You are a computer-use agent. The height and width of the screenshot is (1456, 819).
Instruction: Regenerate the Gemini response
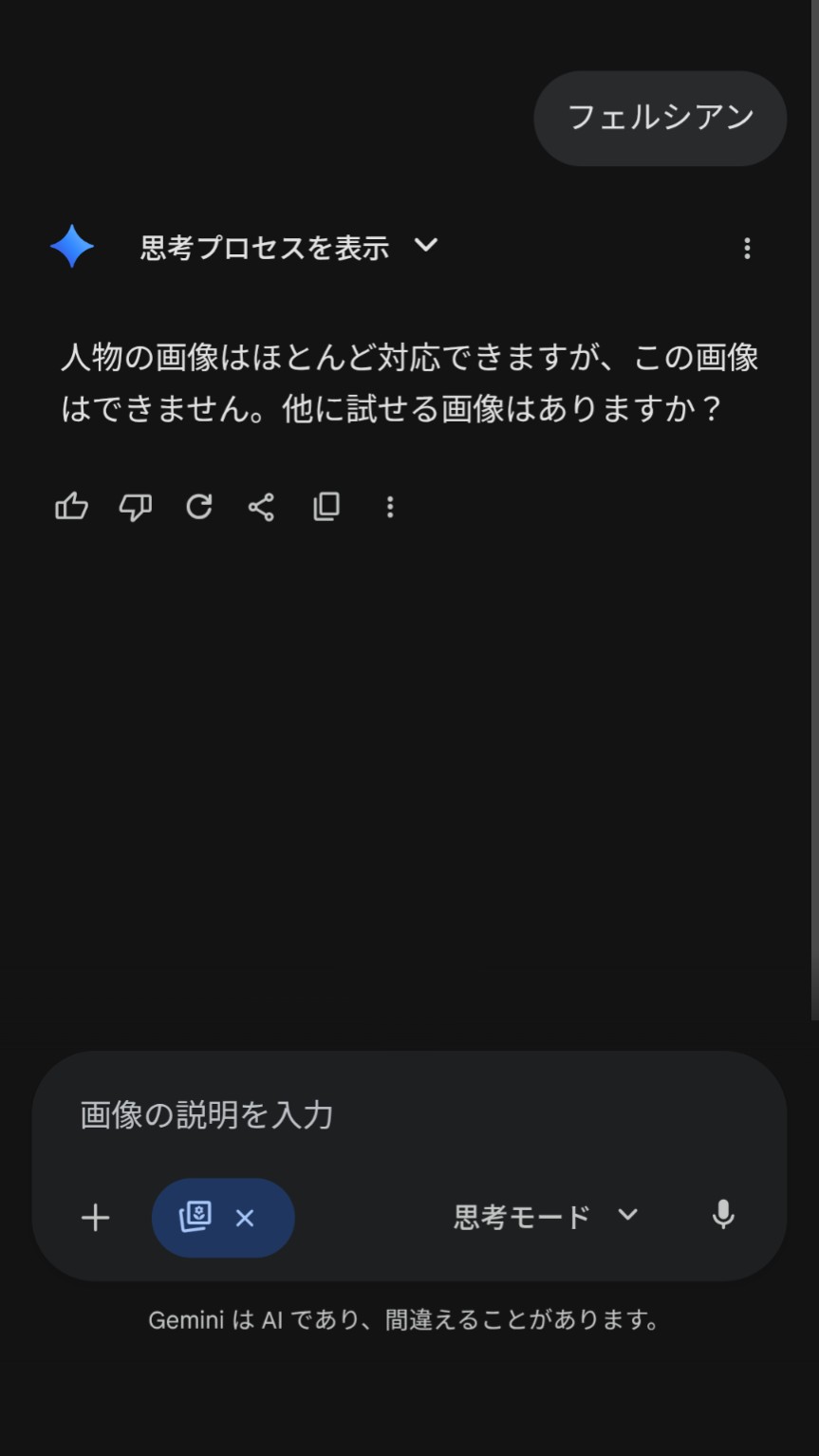pos(198,507)
